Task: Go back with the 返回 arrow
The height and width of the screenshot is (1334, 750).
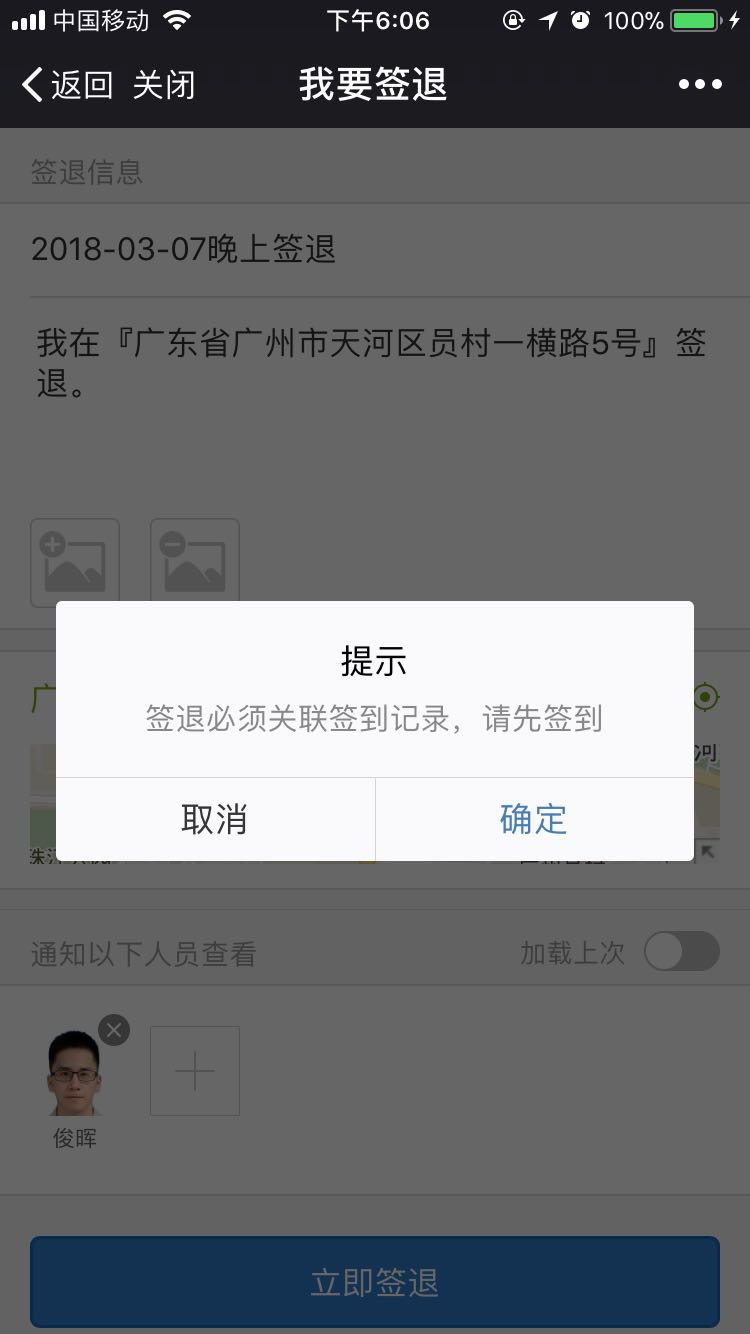Action: point(67,85)
